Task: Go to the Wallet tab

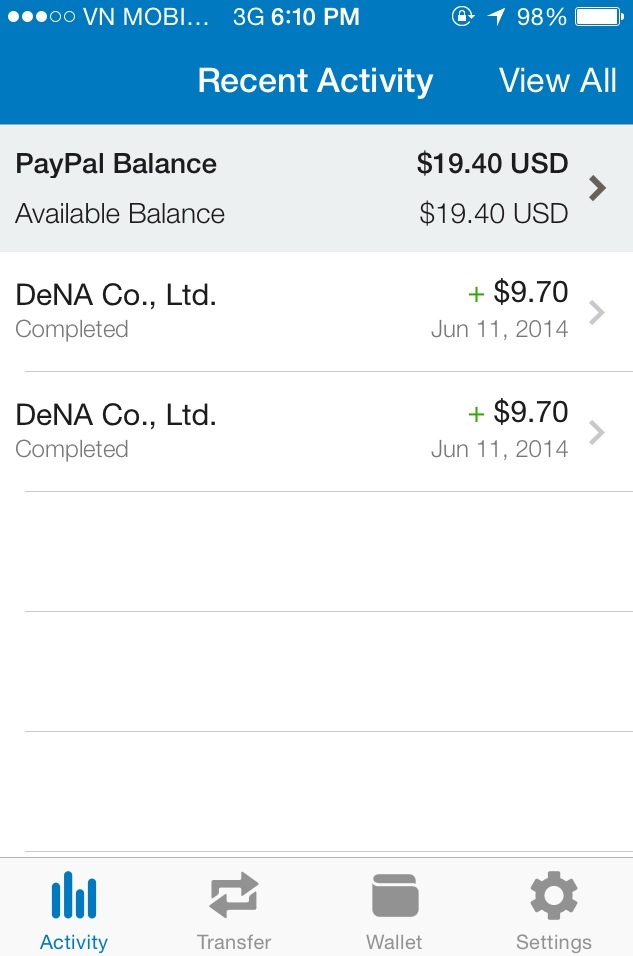Action: [x=394, y=908]
